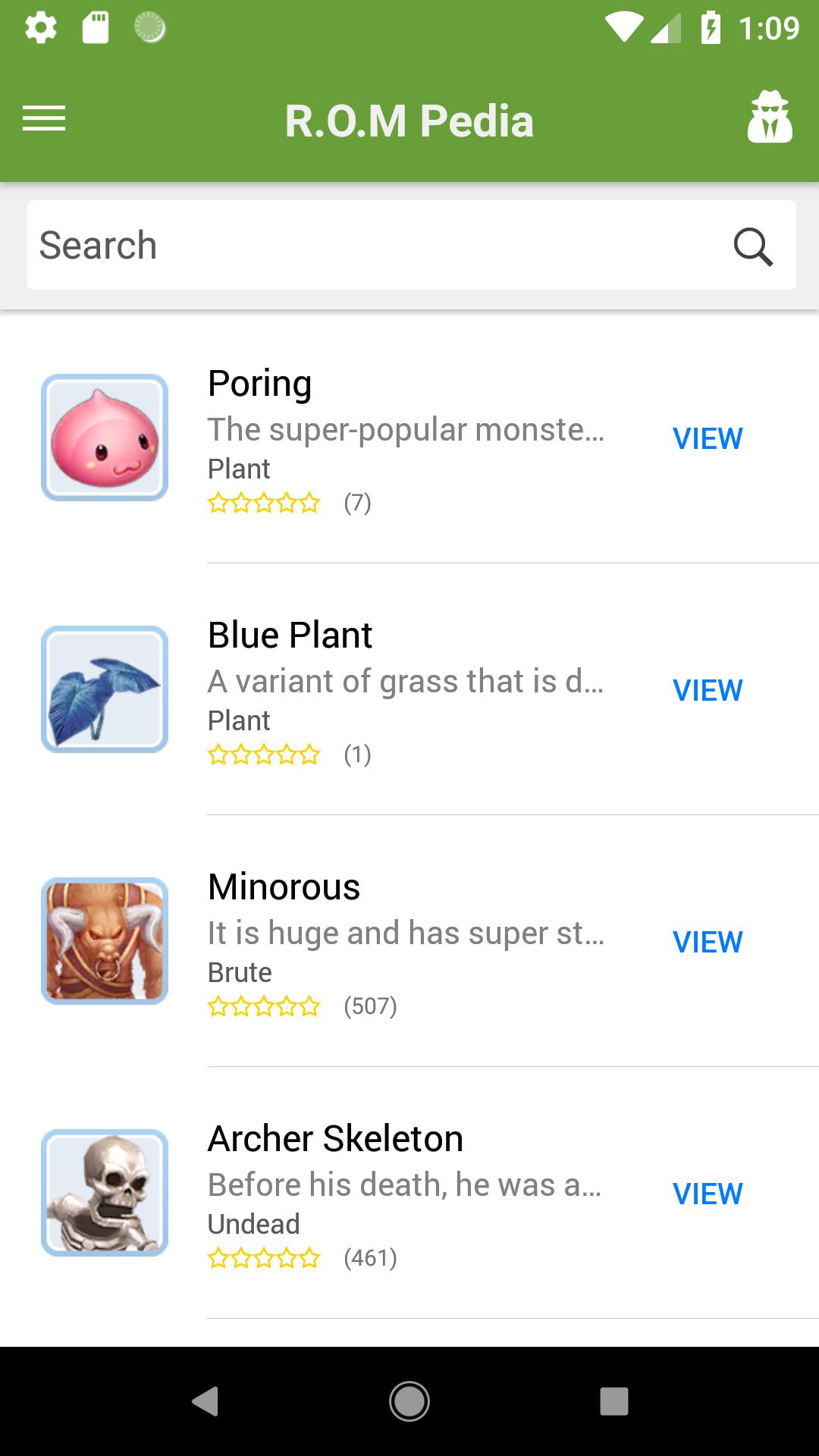
Task: Open the hamburger drawer menu
Action: click(44, 119)
